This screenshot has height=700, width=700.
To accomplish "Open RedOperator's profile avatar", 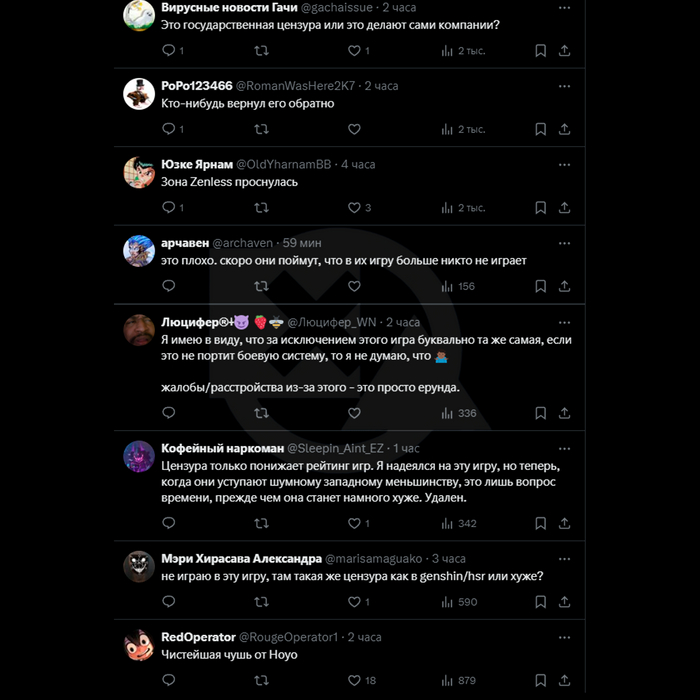I will tap(138, 645).
